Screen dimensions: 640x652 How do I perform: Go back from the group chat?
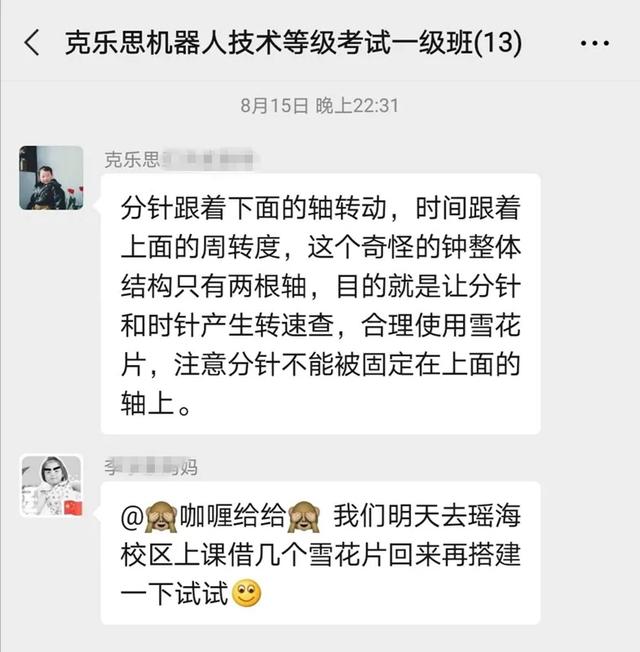point(33,43)
